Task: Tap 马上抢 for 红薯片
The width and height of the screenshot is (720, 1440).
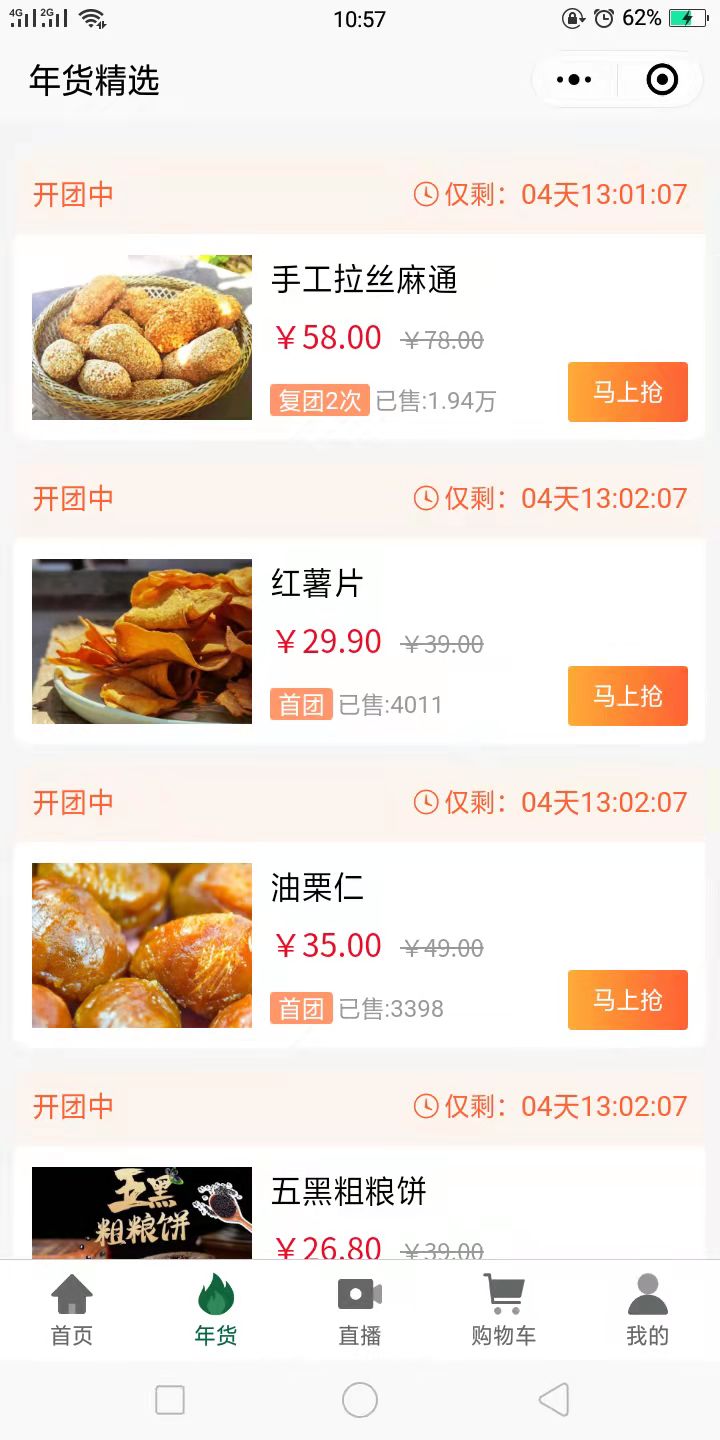Action: pyautogui.click(x=627, y=696)
